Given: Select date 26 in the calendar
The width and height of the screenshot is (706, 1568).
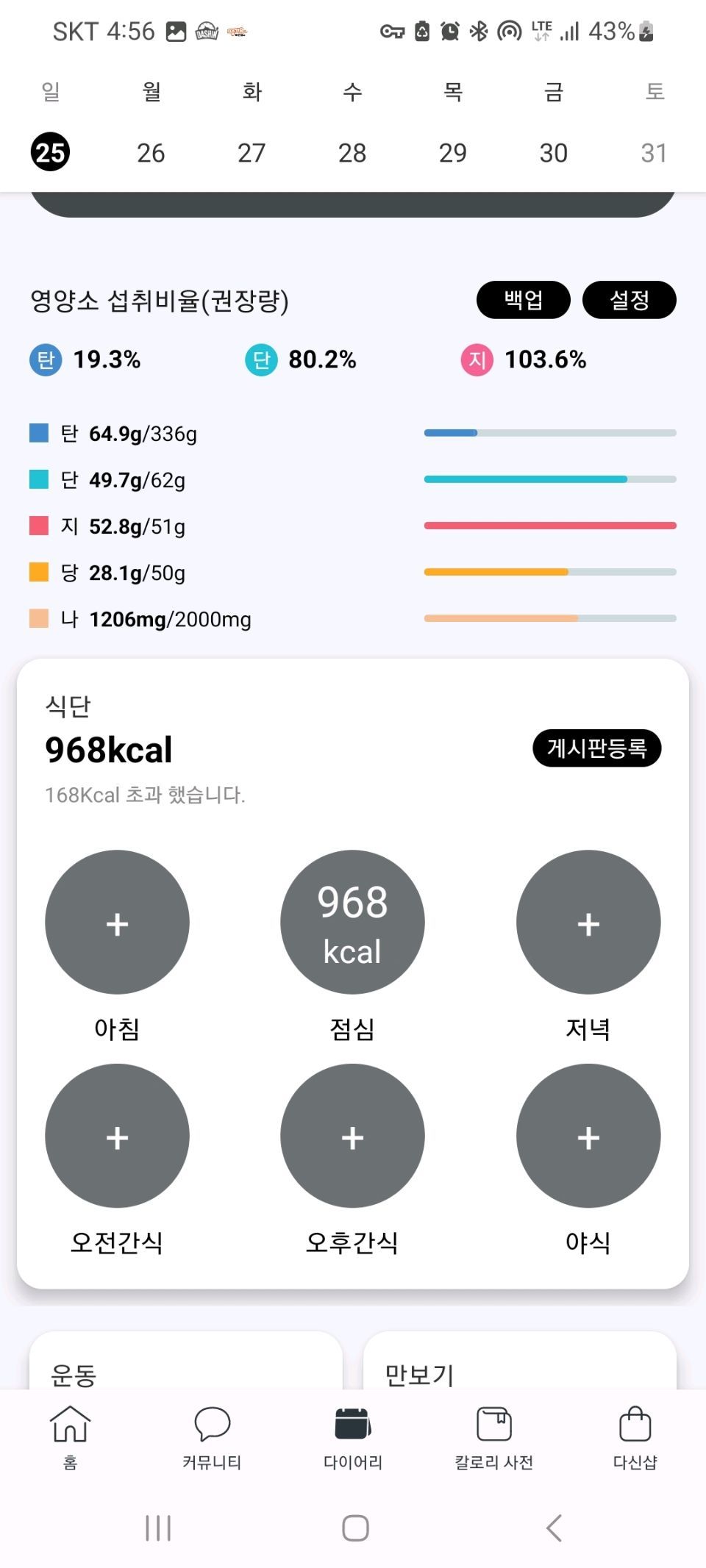Looking at the screenshot, I should [x=151, y=153].
